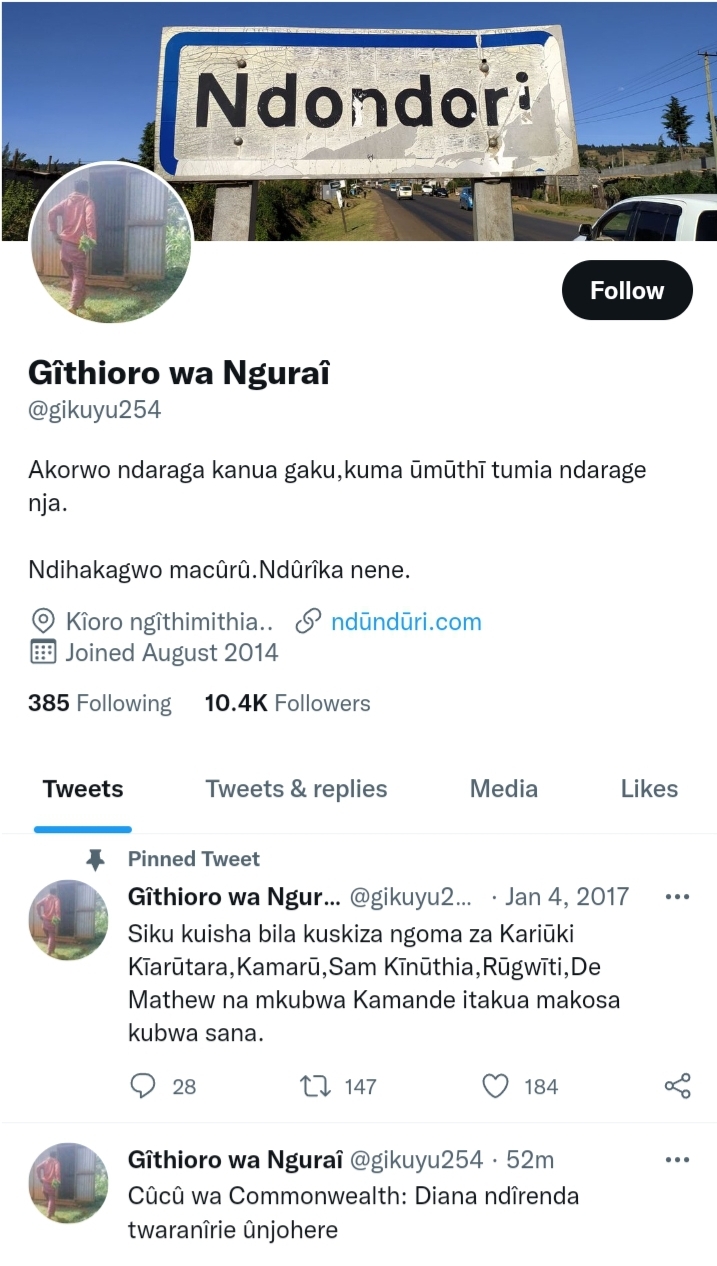Select the Tweets tab
Screen dimensions: 717x1266
[x=83, y=789]
